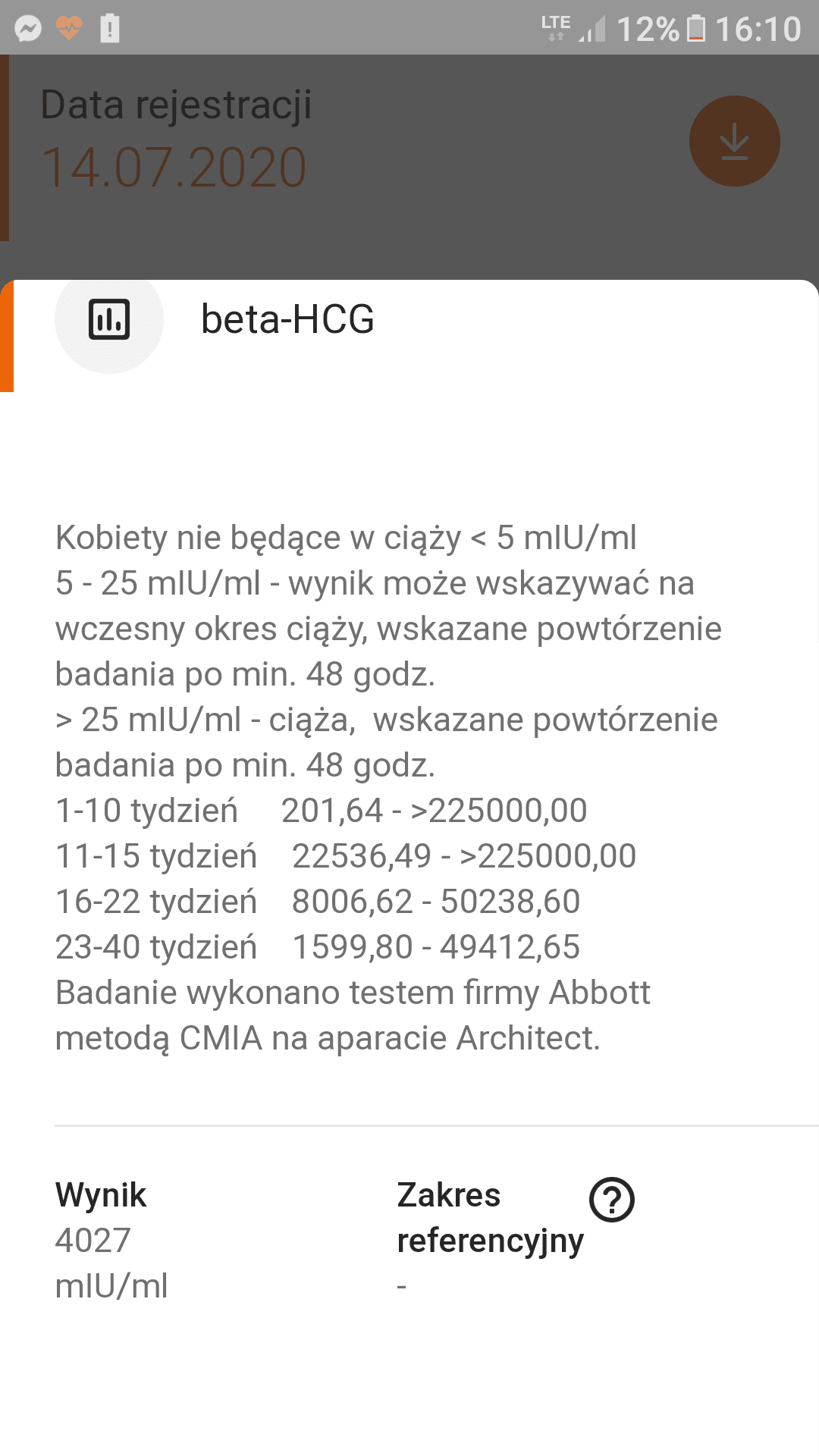Viewport: 819px width, 1456px height.
Task: Open help for Zakres referencyjny
Action: (x=611, y=1200)
